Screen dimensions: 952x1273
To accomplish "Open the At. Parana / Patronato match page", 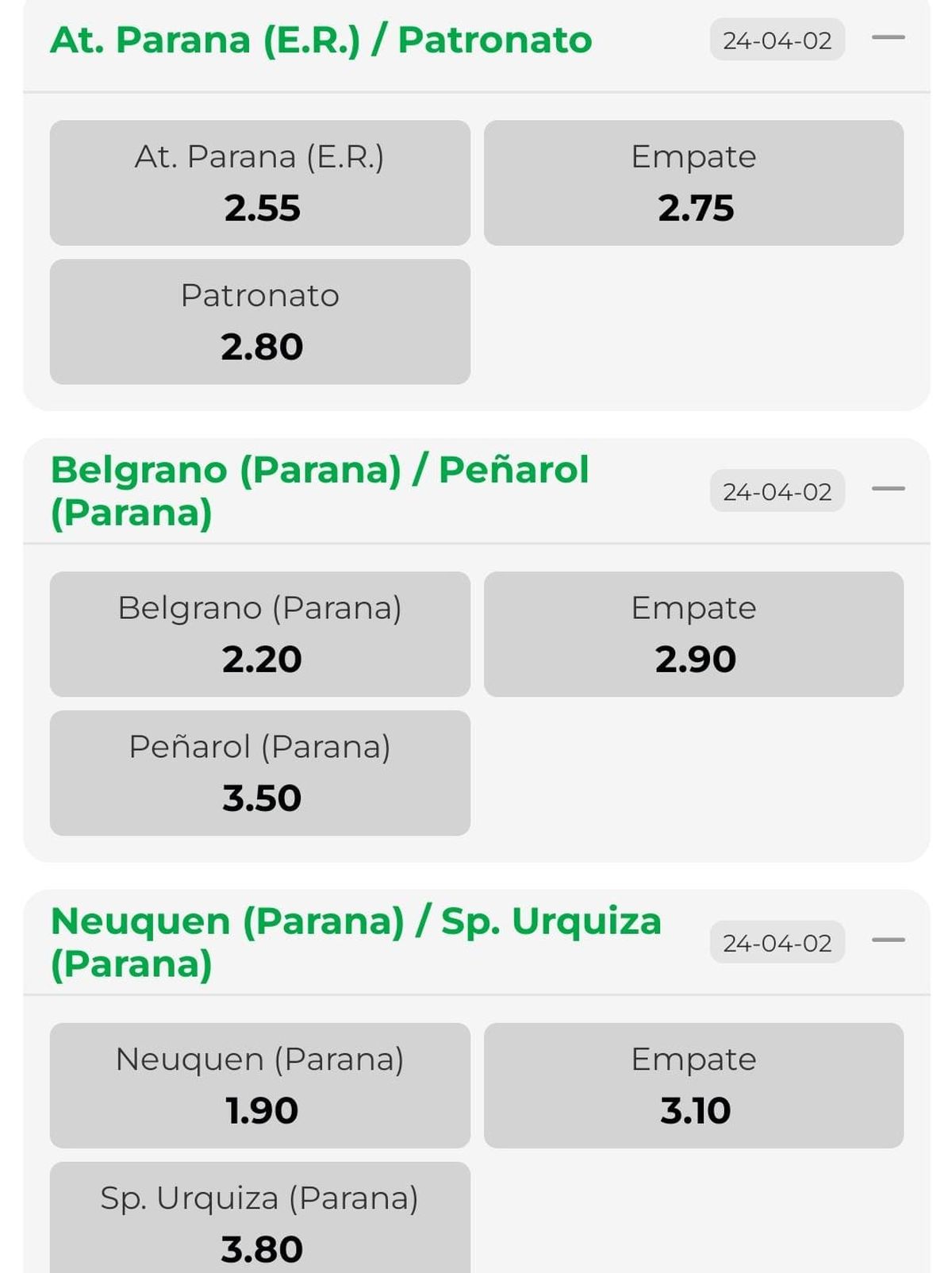I will click(320, 40).
